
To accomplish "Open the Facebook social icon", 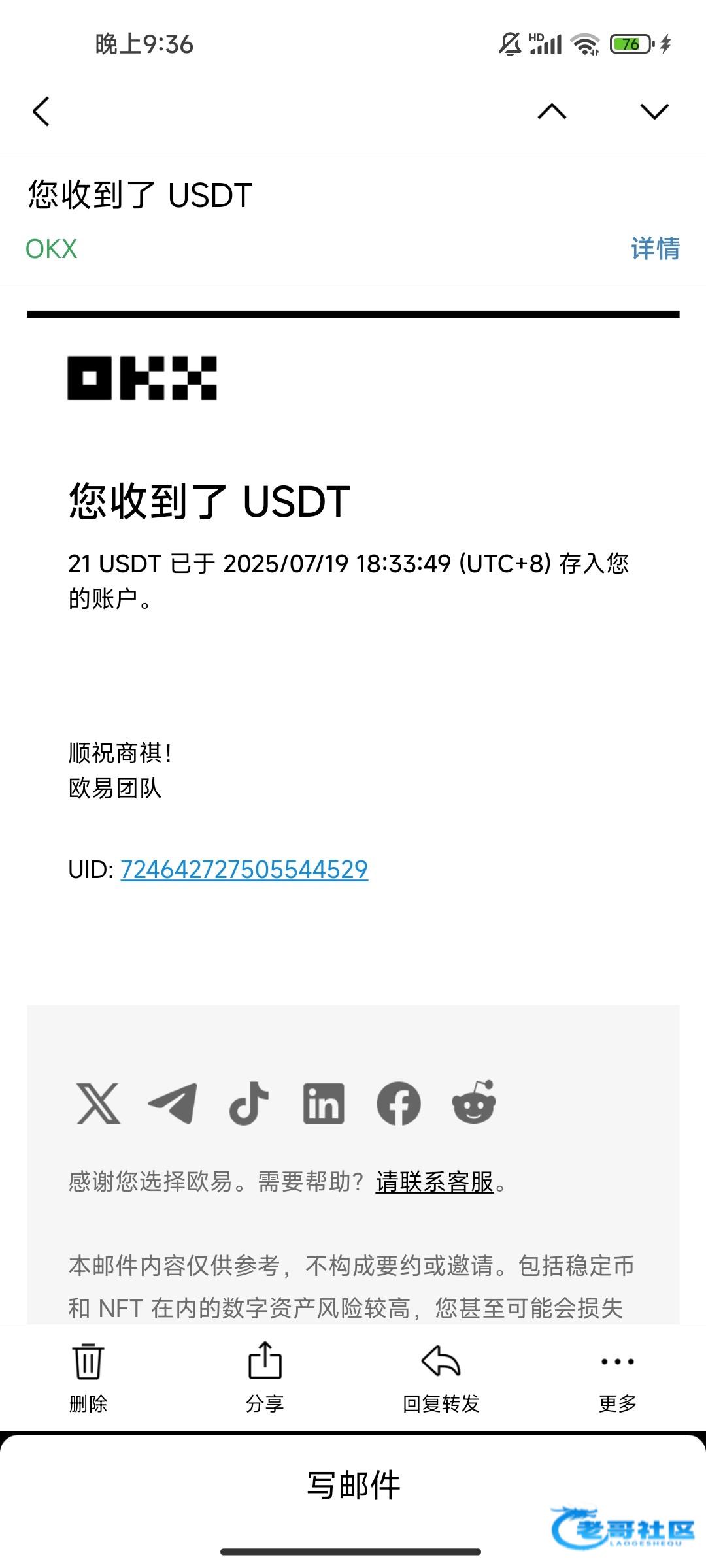I will 399,1103.
